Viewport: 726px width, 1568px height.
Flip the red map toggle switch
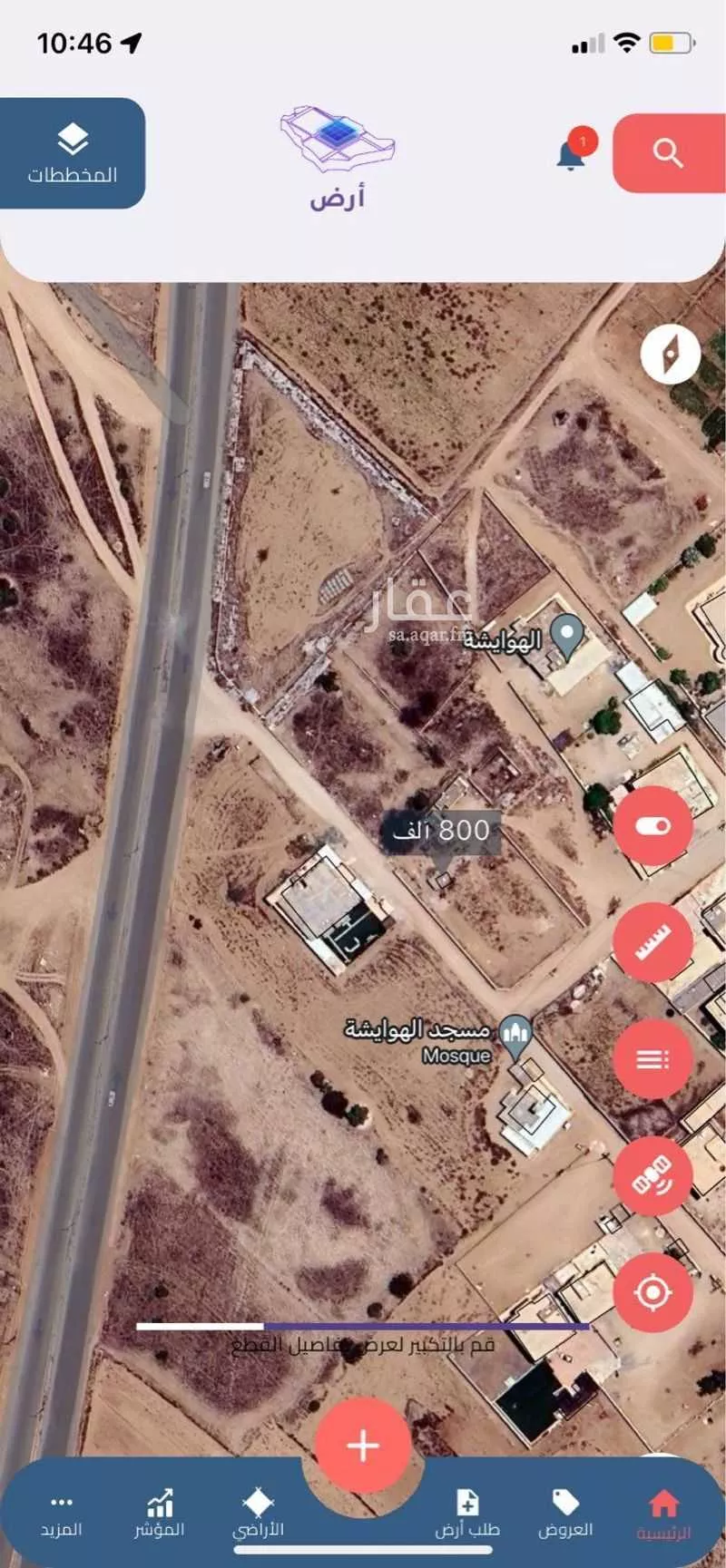[653, 825]
